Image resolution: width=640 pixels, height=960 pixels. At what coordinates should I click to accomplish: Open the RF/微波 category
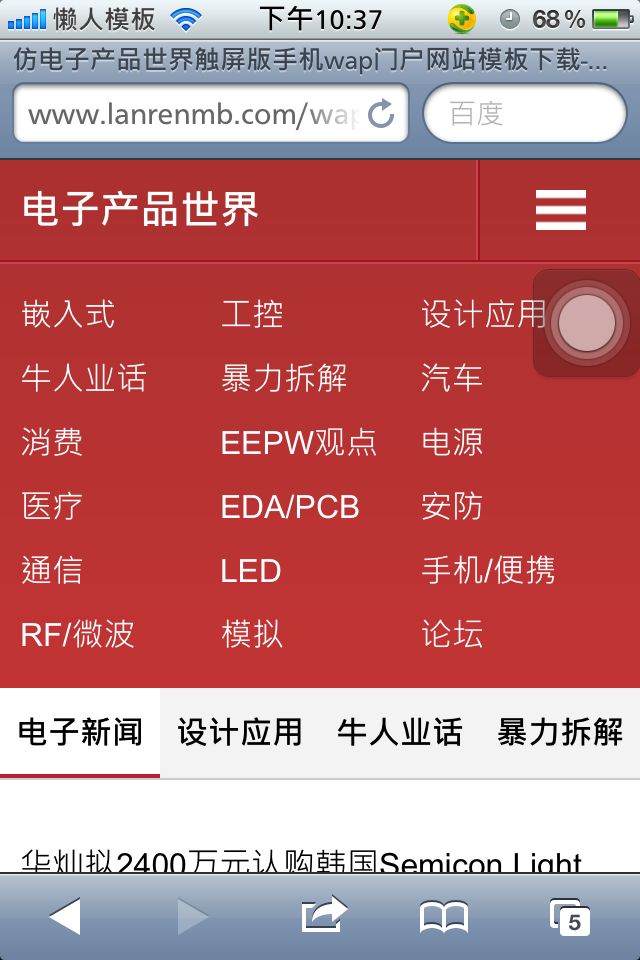(77, 635)
